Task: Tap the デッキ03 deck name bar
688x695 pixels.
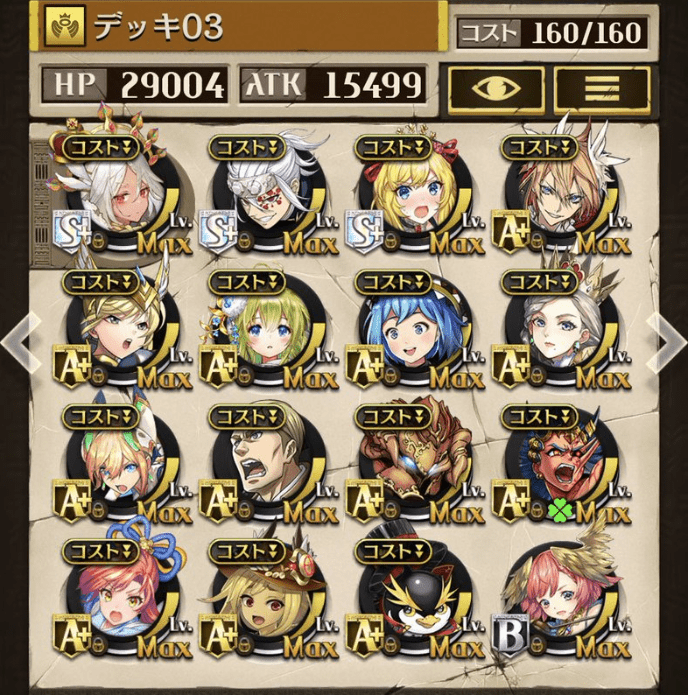Action: tap(240, 28)
